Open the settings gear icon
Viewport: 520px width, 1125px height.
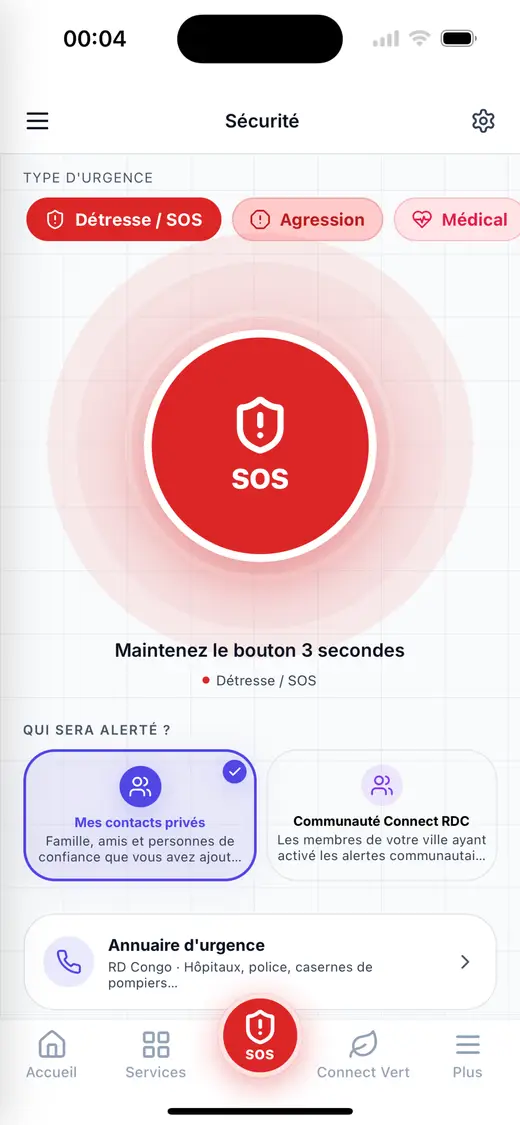[x=483, y=121]
